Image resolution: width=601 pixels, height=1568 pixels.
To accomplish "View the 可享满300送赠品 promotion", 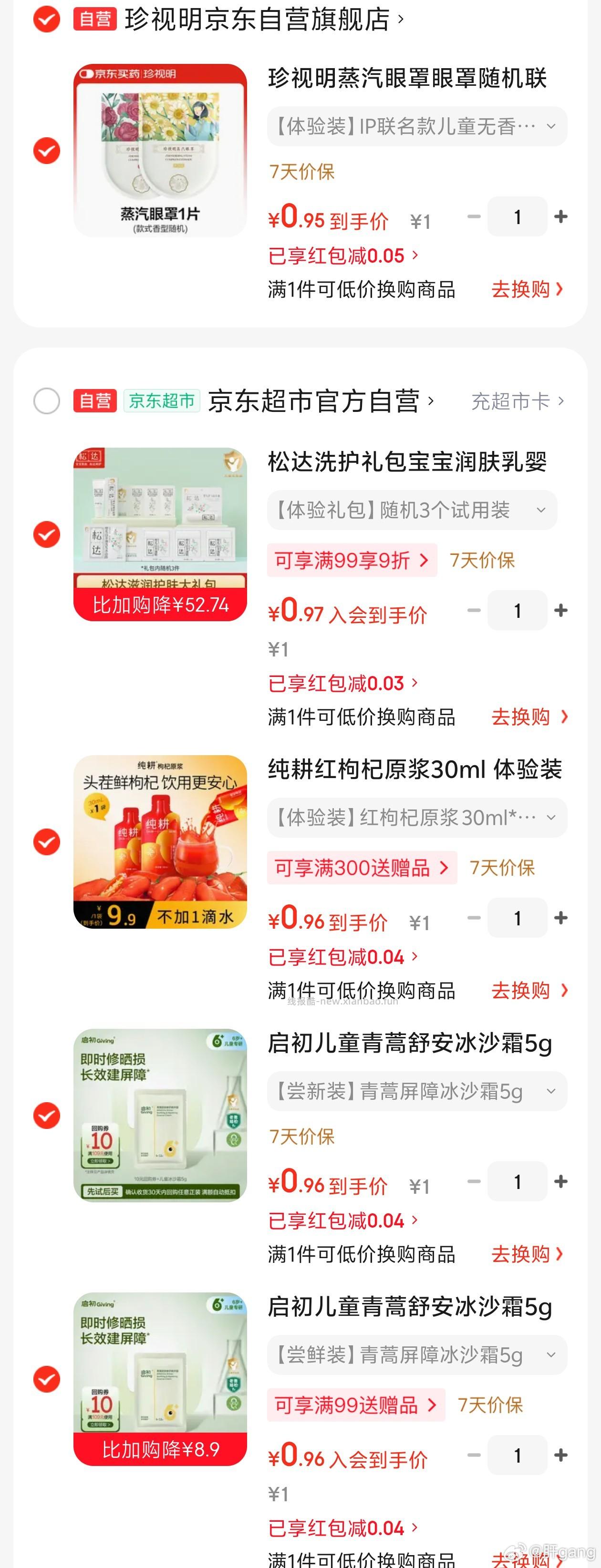I will [362, 868].
